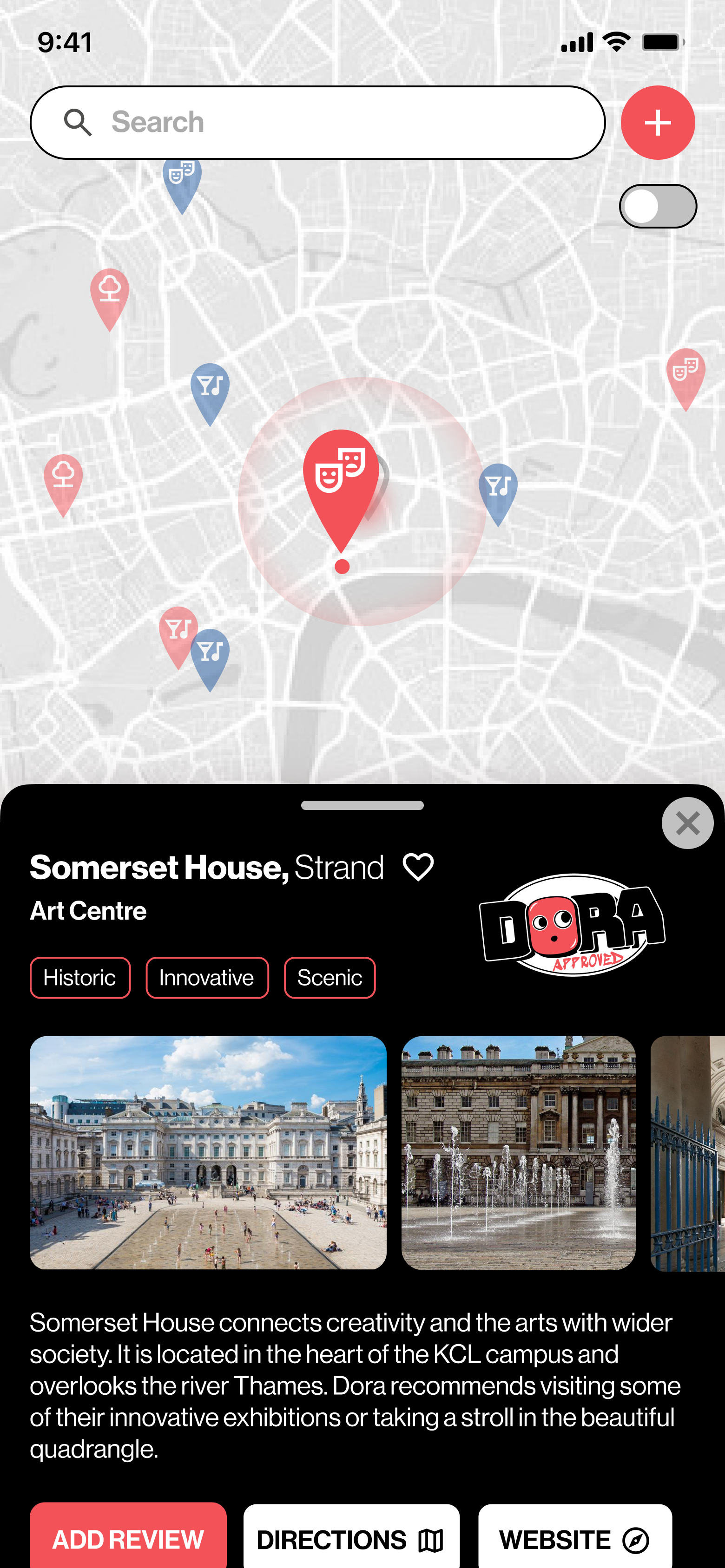Add a new place with the plus button

(657, 122)
